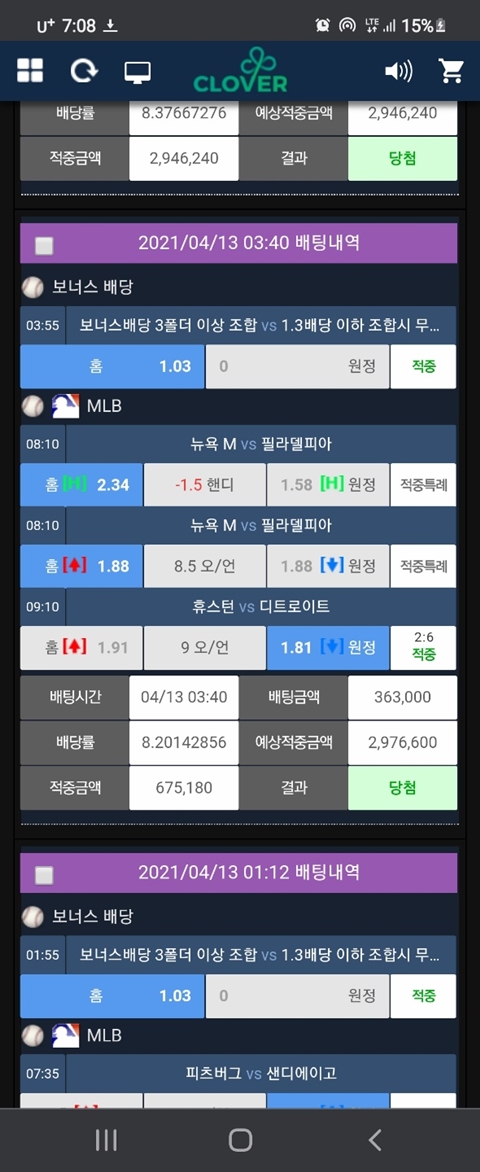Viewport: 480px width, 1172px height.
Task: Check the box for 2021/04/13 03:40 bet
Action: pyautogui.click(x=44, y=245)
